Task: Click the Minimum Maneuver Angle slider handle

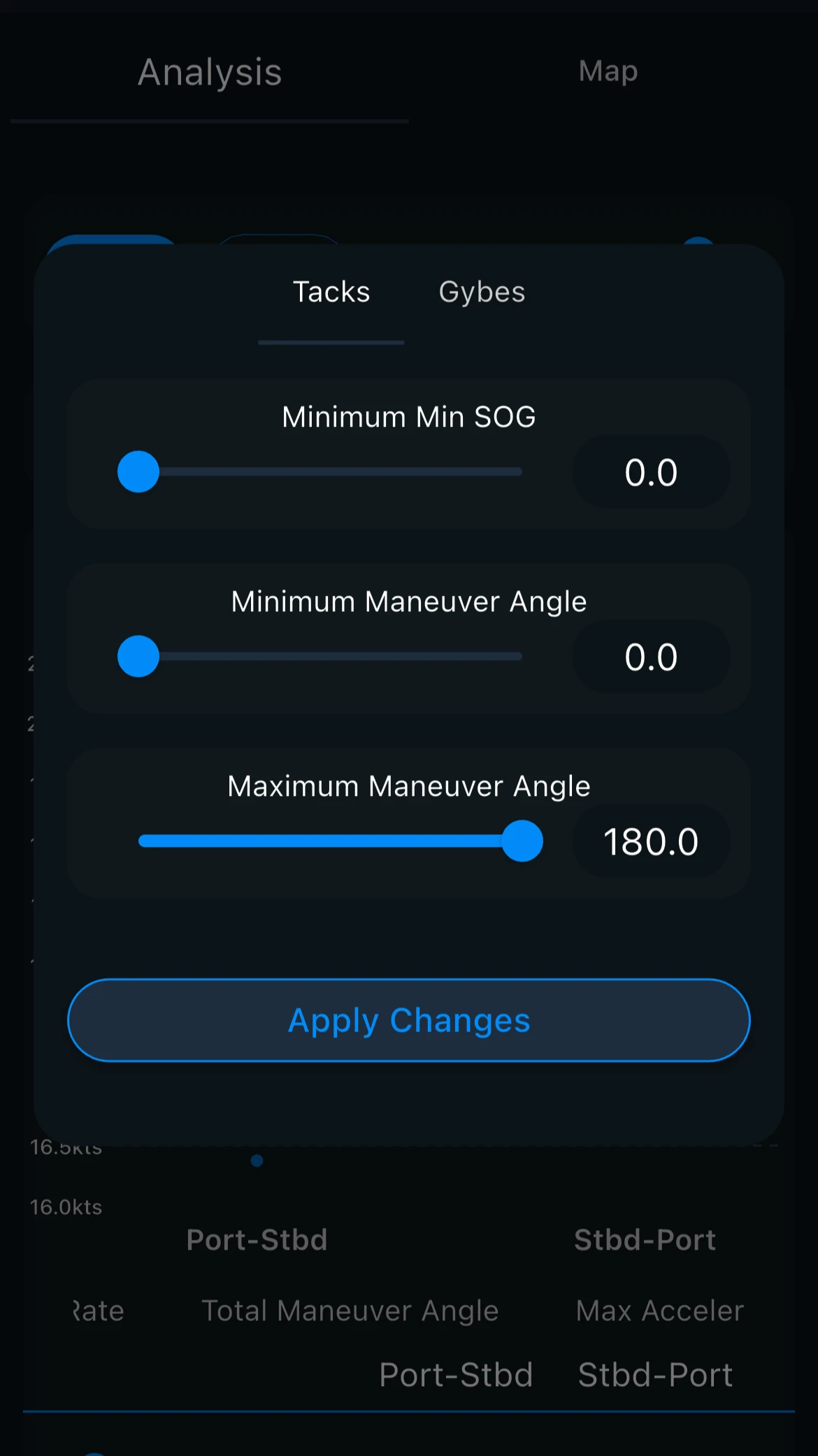Action: point(138,657)
